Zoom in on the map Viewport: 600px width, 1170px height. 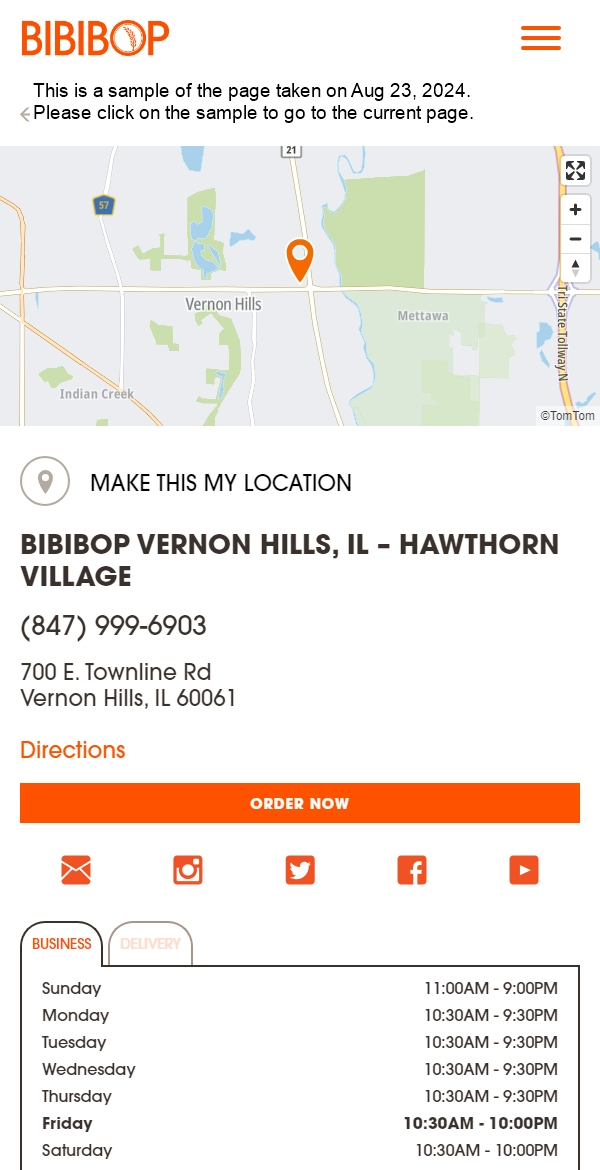click(575, 210)
